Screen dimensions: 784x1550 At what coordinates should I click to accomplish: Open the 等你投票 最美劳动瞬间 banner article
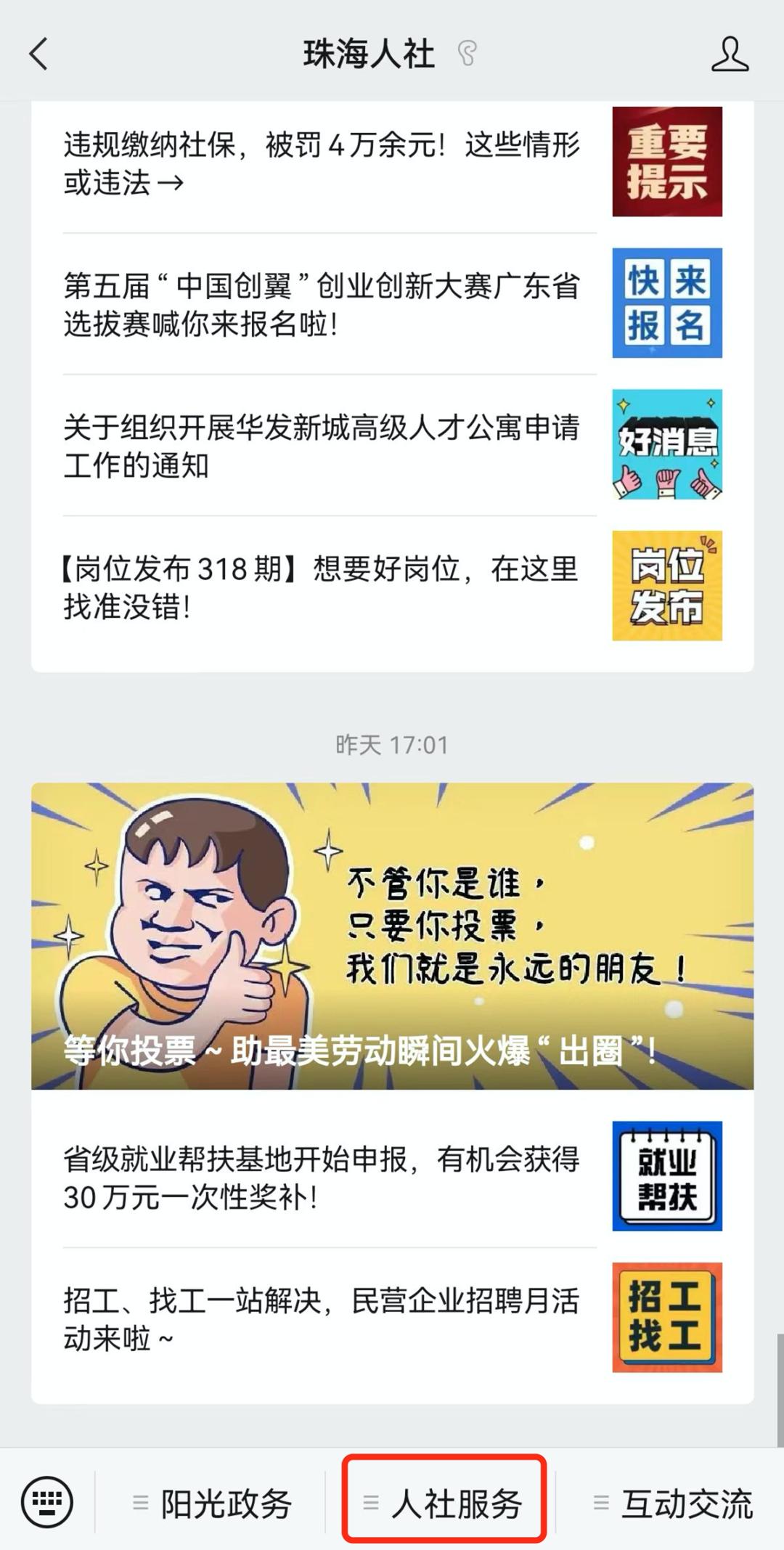pyautogui.click(x=392, y=935)
